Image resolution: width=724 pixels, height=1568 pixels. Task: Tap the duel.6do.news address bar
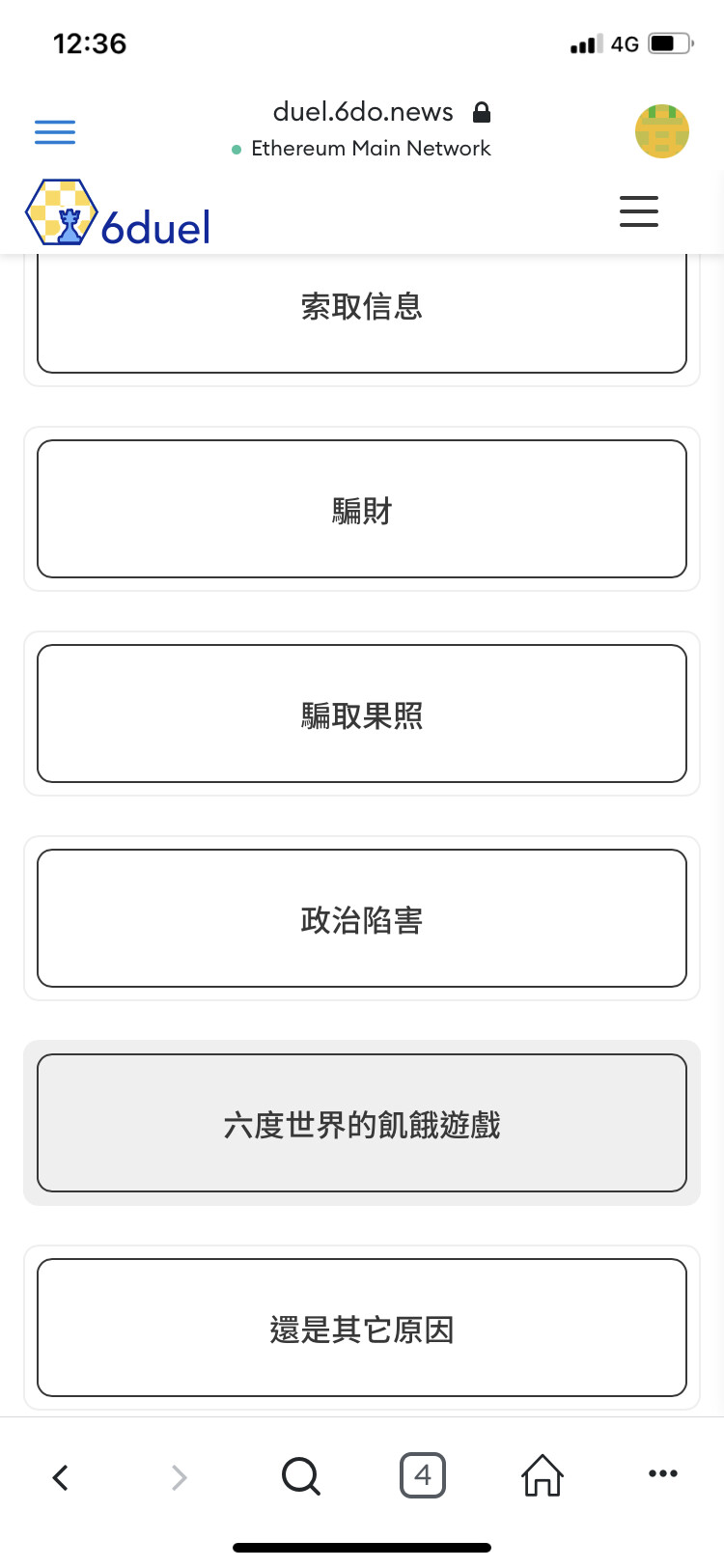(x=363, y=129)
